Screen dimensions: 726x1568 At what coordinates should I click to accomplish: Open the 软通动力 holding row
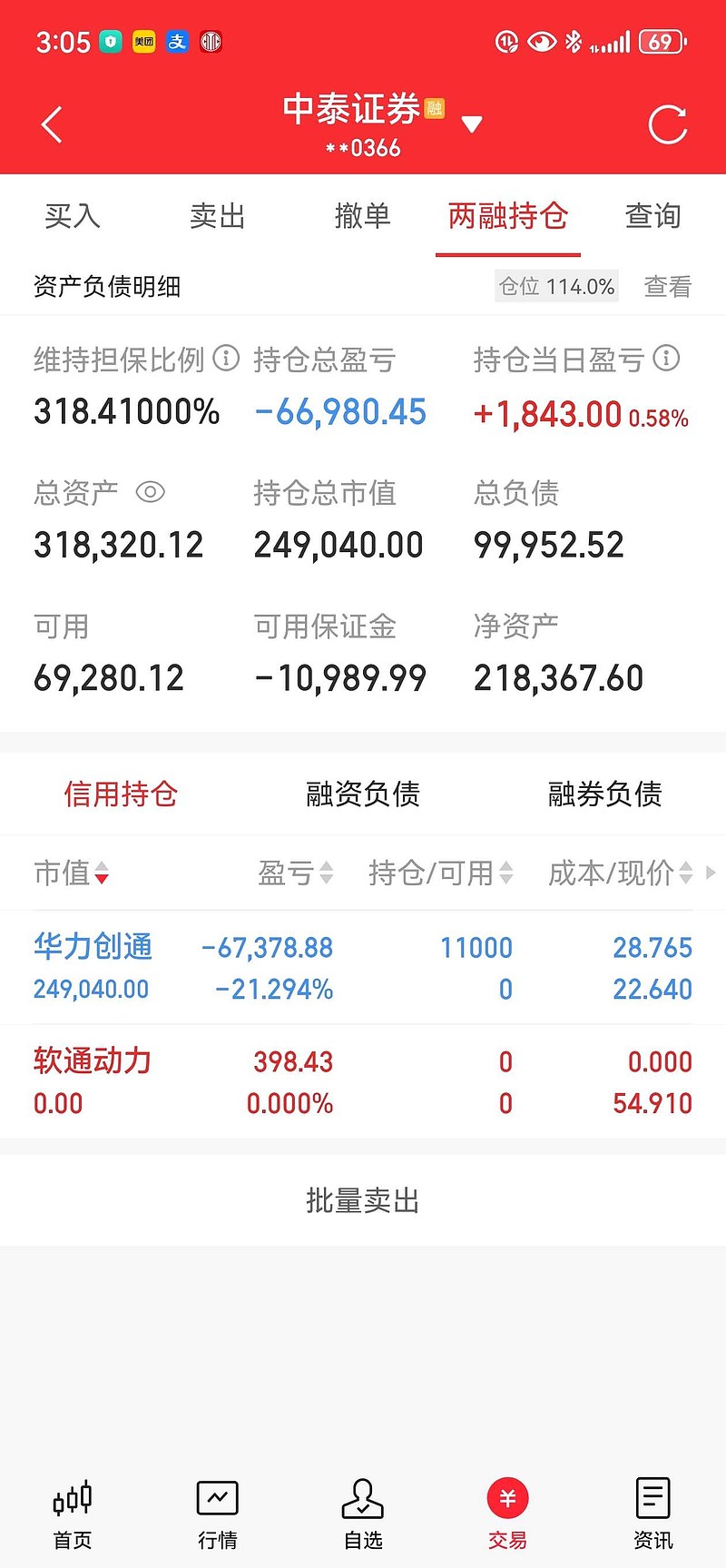(x=363, y=1081)
